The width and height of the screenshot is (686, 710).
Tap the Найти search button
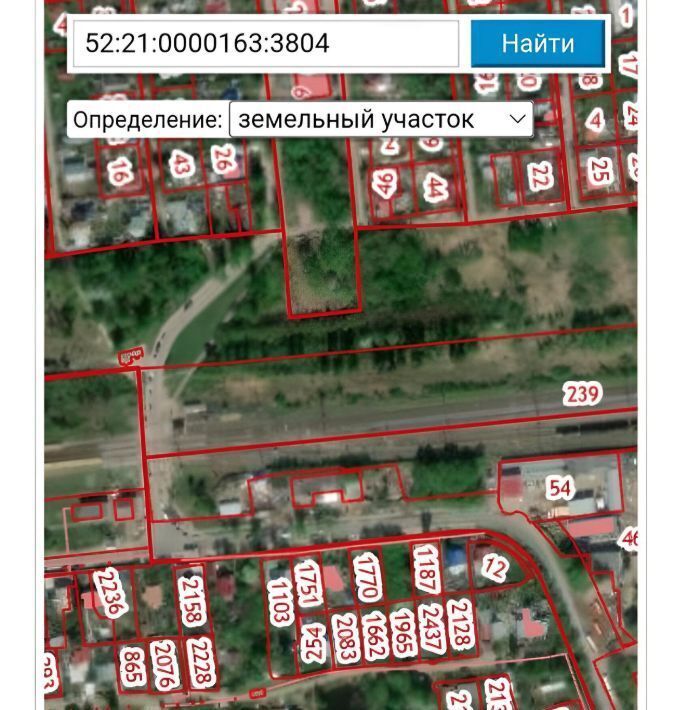point(538,44)
